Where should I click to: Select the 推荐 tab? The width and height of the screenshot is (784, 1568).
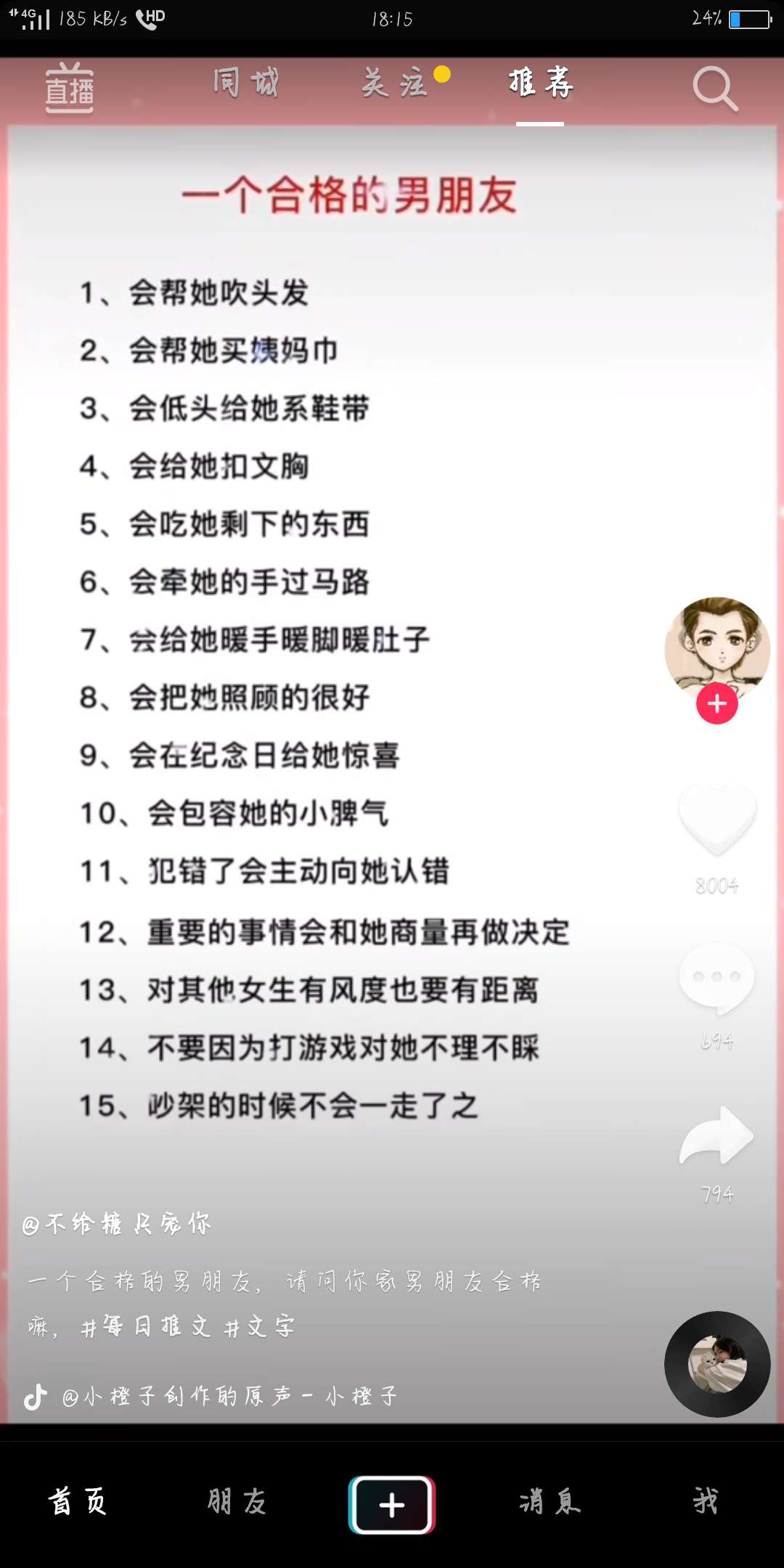pyautogui.click(x=540, y=83)
